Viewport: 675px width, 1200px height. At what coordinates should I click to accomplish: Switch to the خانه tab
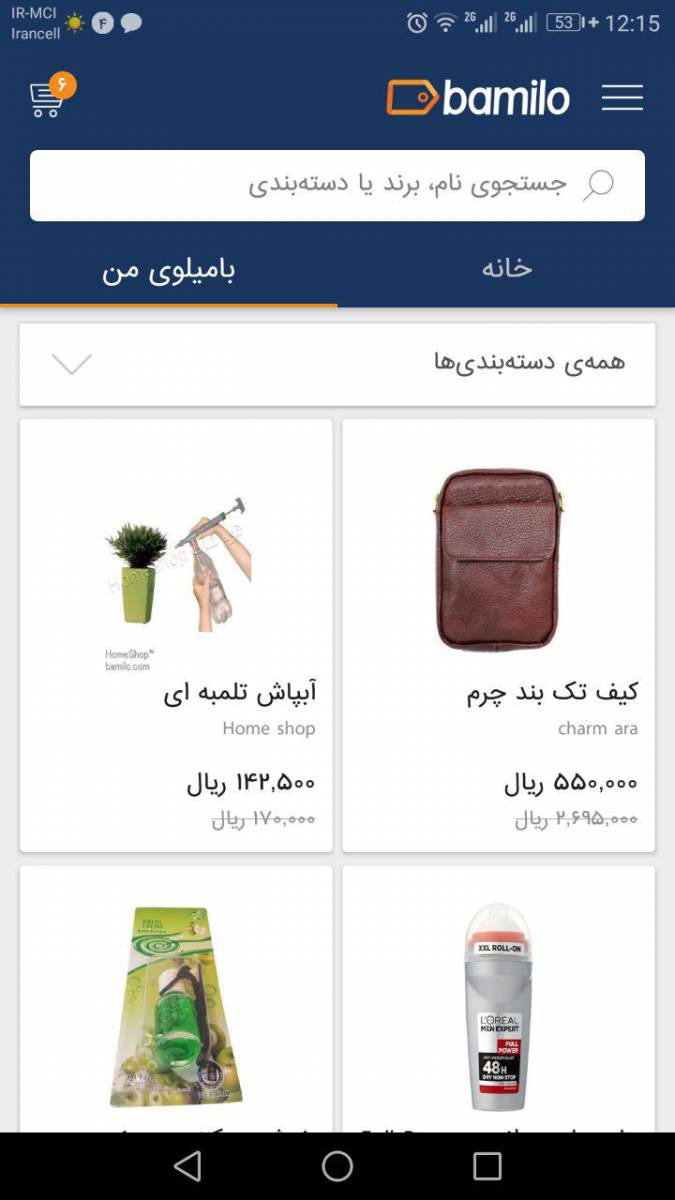pos(506,269)
